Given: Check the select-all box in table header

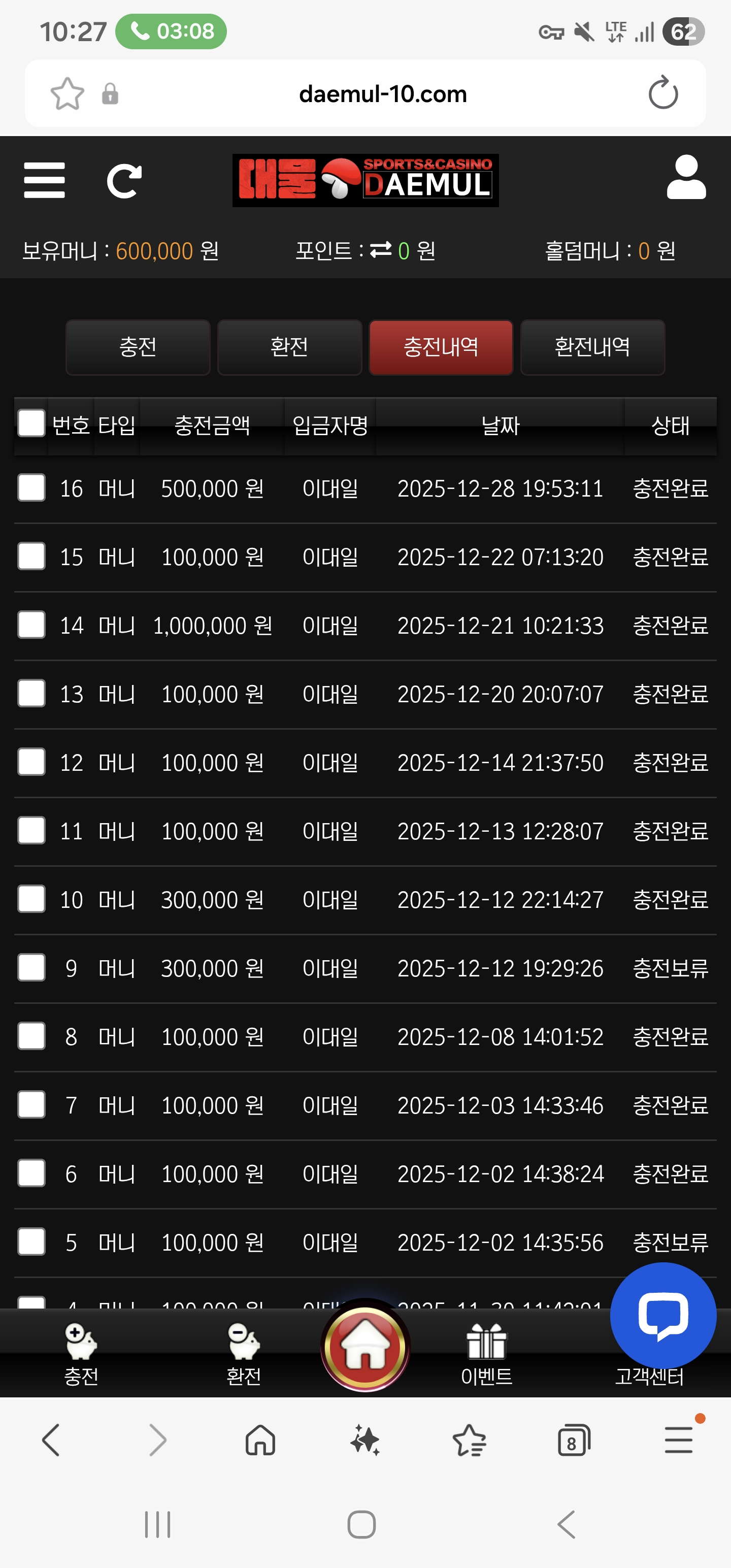Looking at the screenshot, I should click(31, 423).
